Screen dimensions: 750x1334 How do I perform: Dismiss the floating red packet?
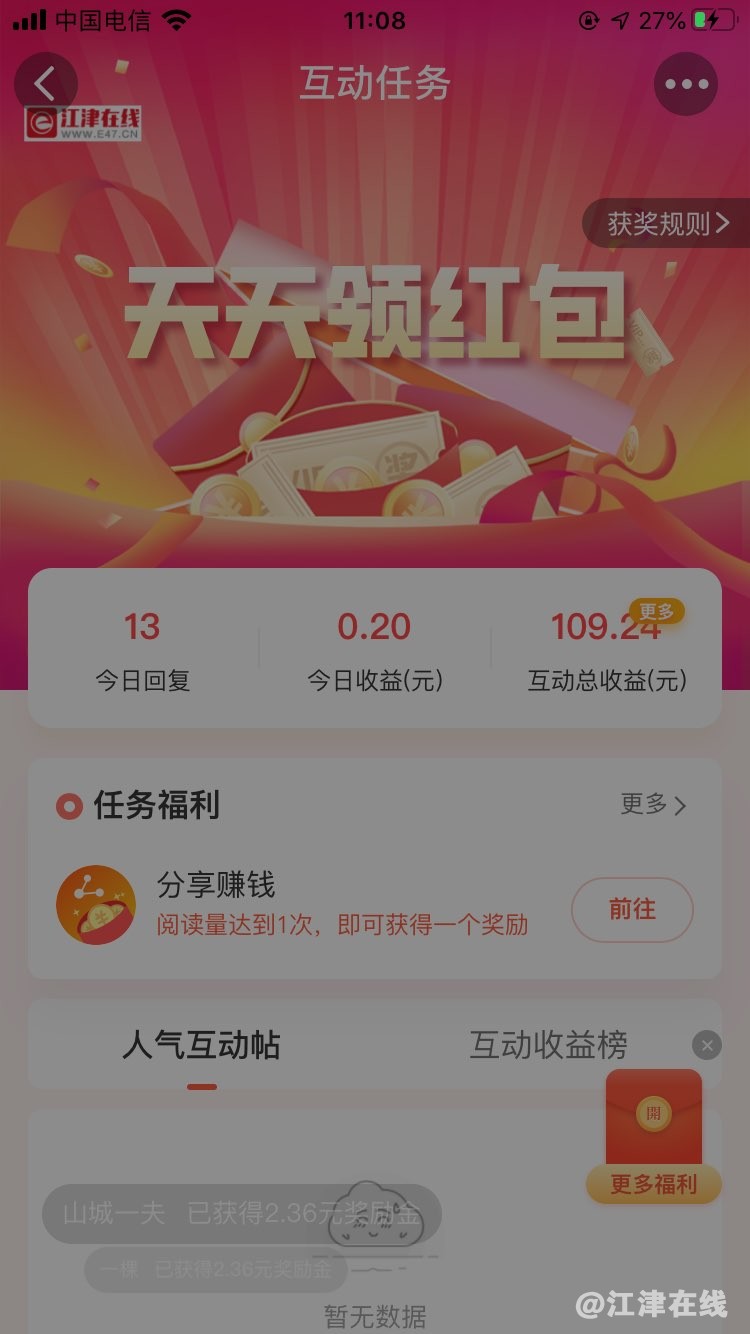[706, 1046]
